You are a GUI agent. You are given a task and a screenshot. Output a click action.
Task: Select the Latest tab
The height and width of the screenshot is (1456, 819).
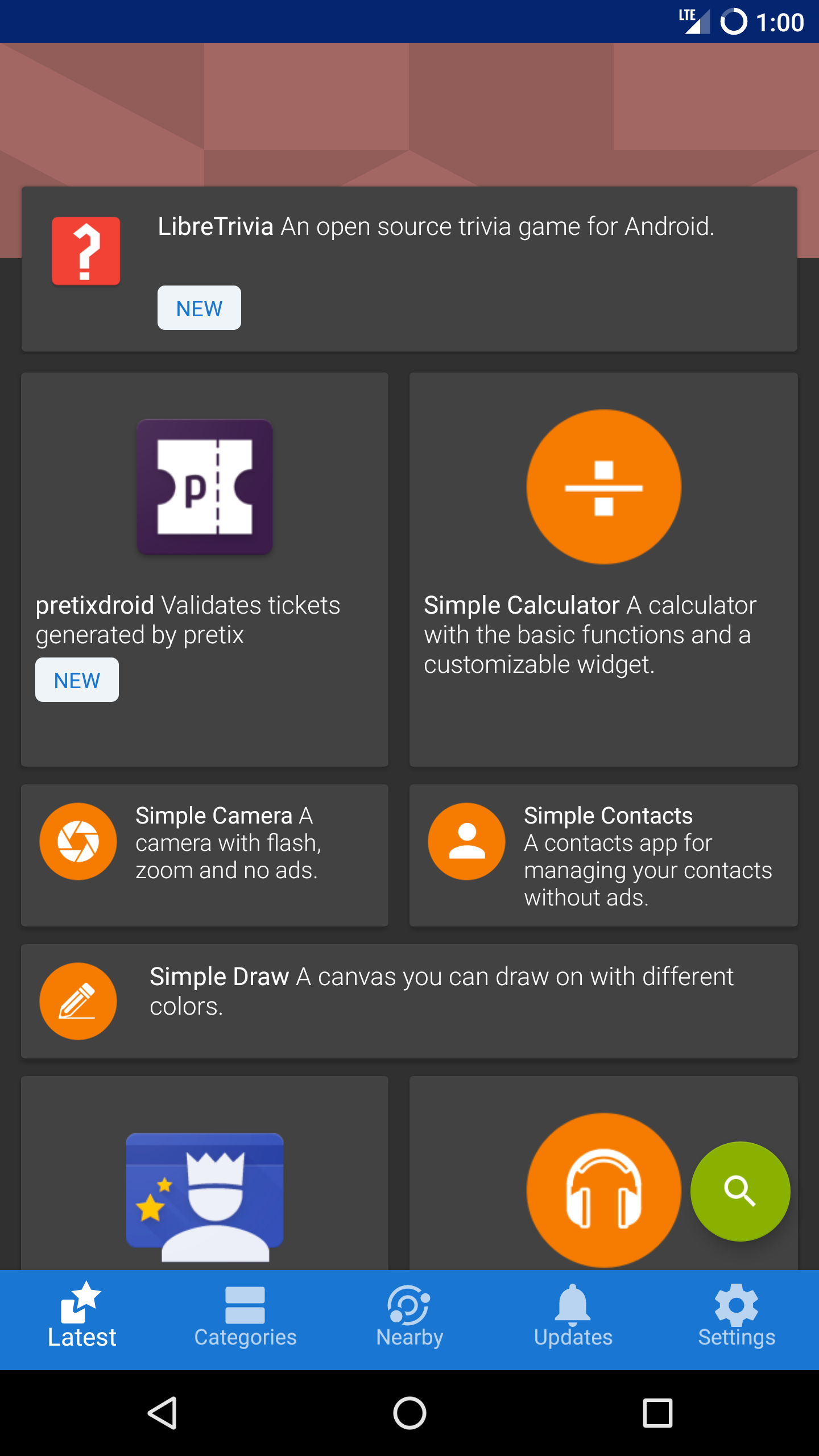(x=82, y=1318)
